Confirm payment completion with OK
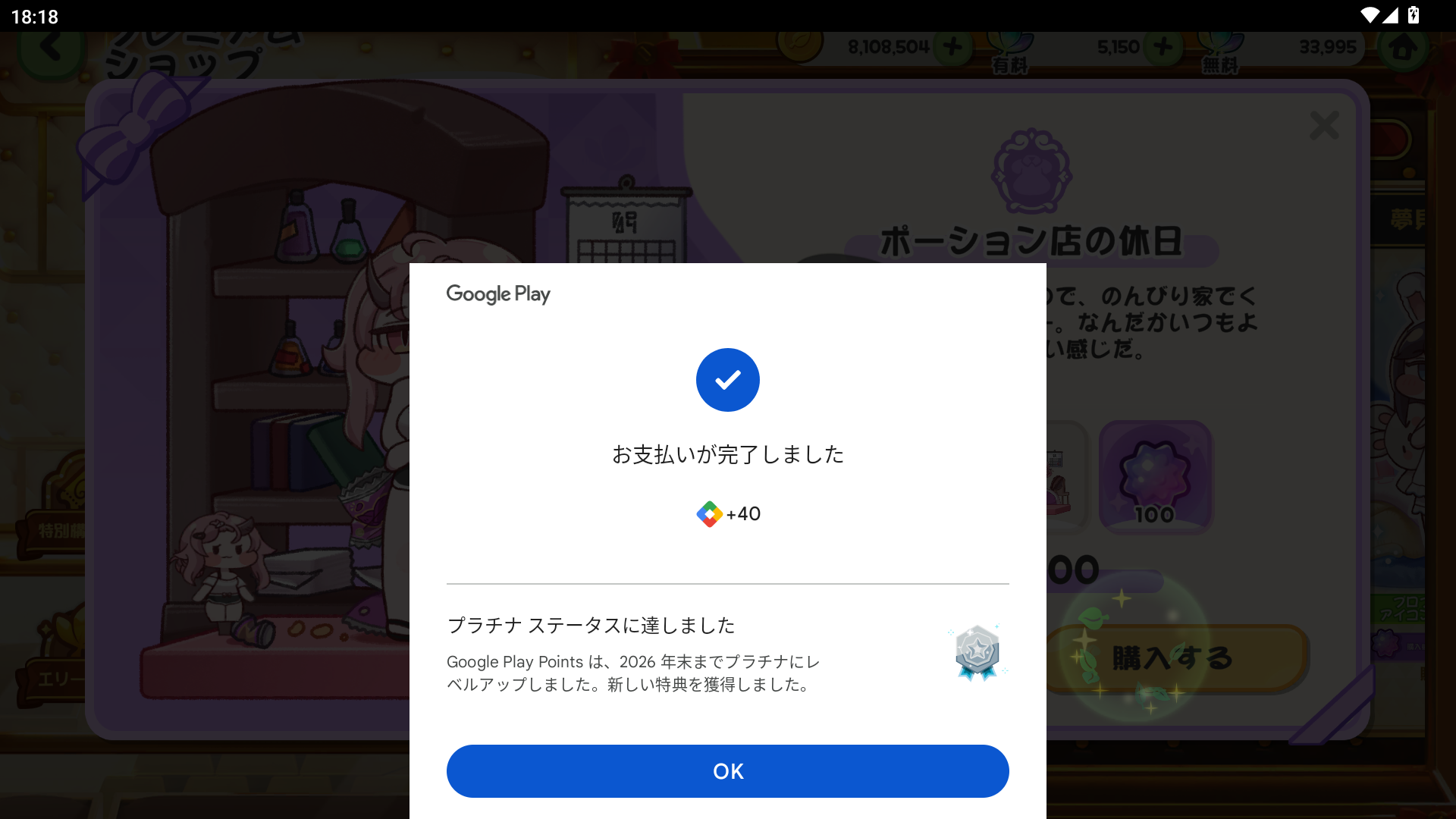 point(727,770)
